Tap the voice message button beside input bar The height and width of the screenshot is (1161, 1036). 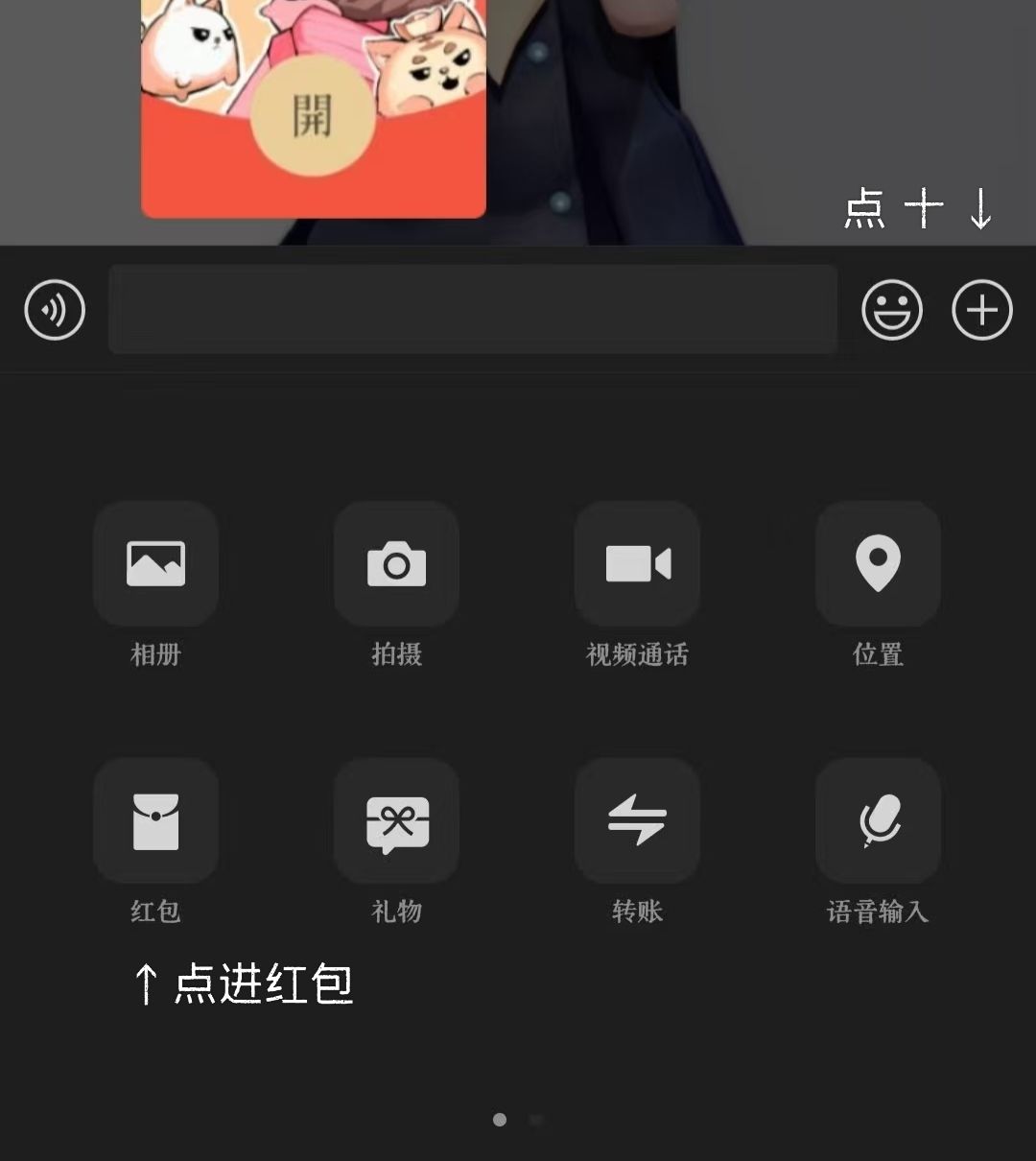(x=55, y=310)
